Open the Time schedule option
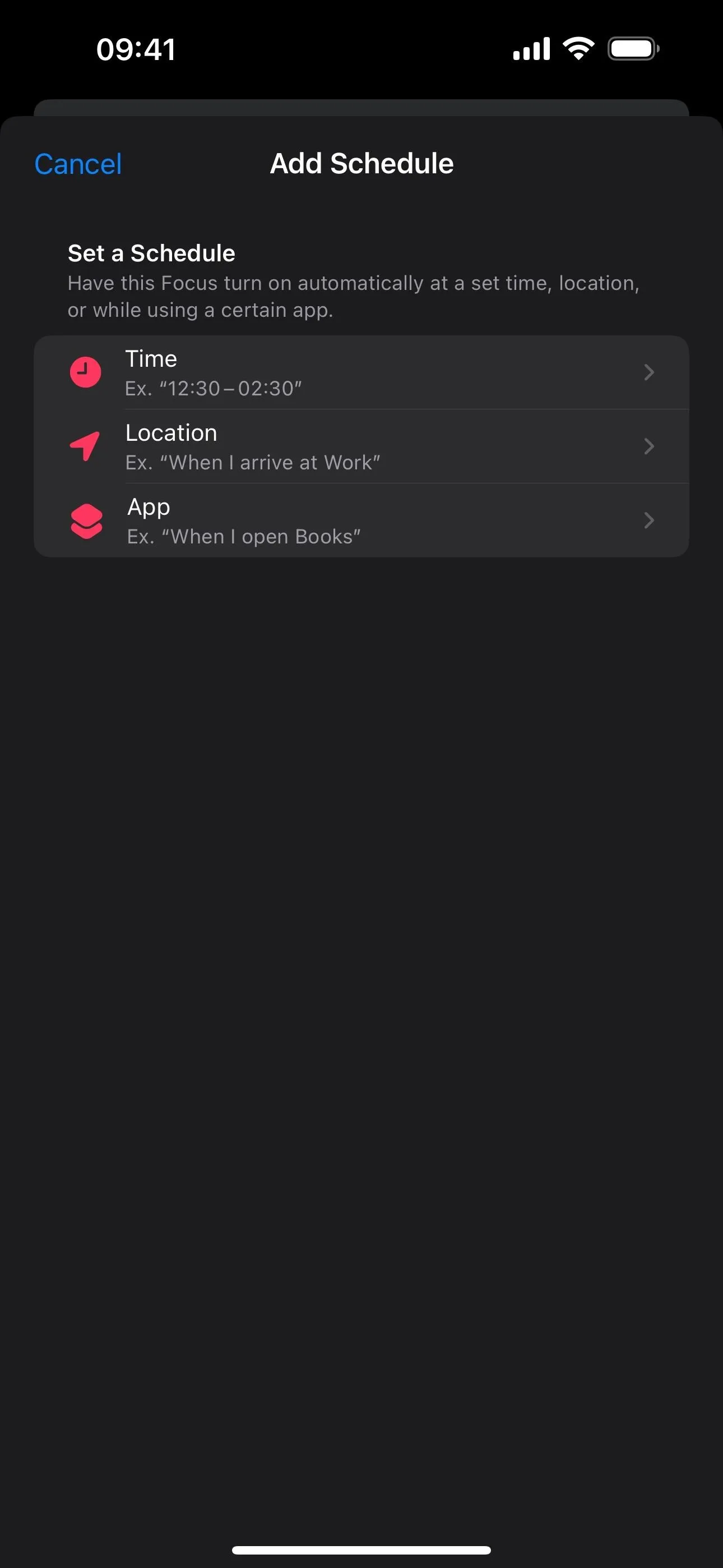The height and width of the screenshot is (1568, 723). [361, 372]
